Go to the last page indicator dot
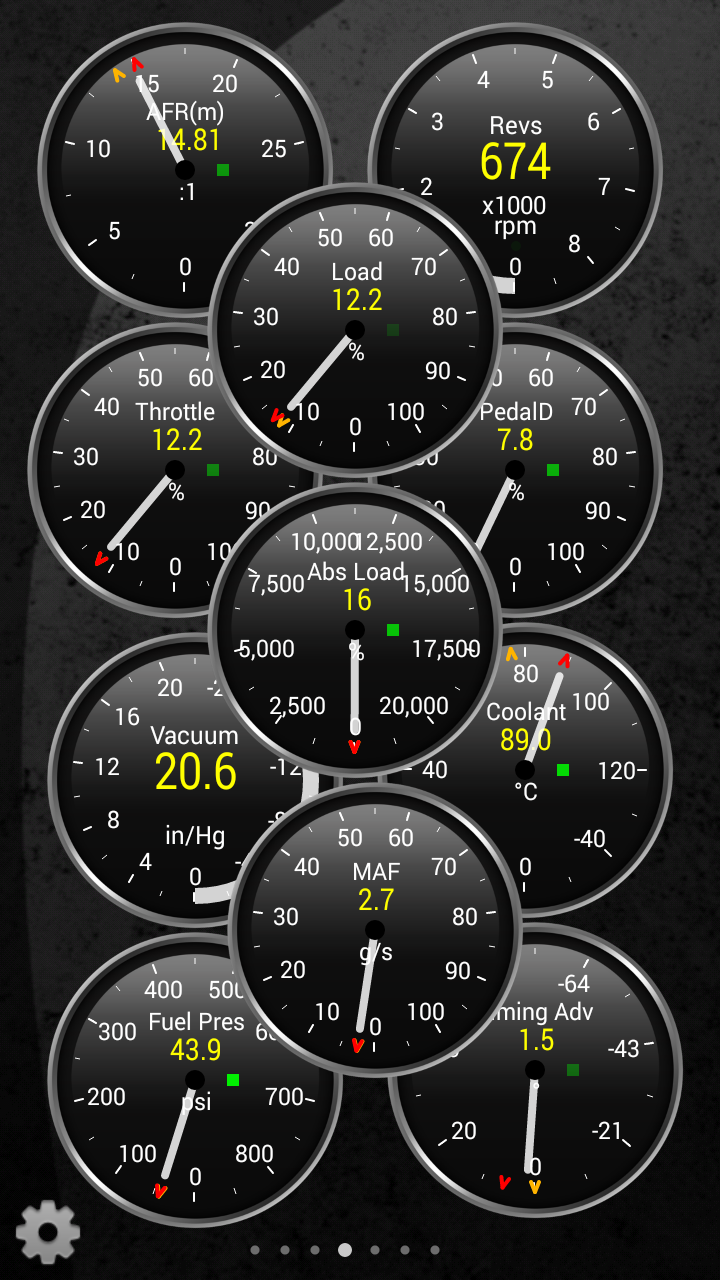 [x=435, y=1250]
